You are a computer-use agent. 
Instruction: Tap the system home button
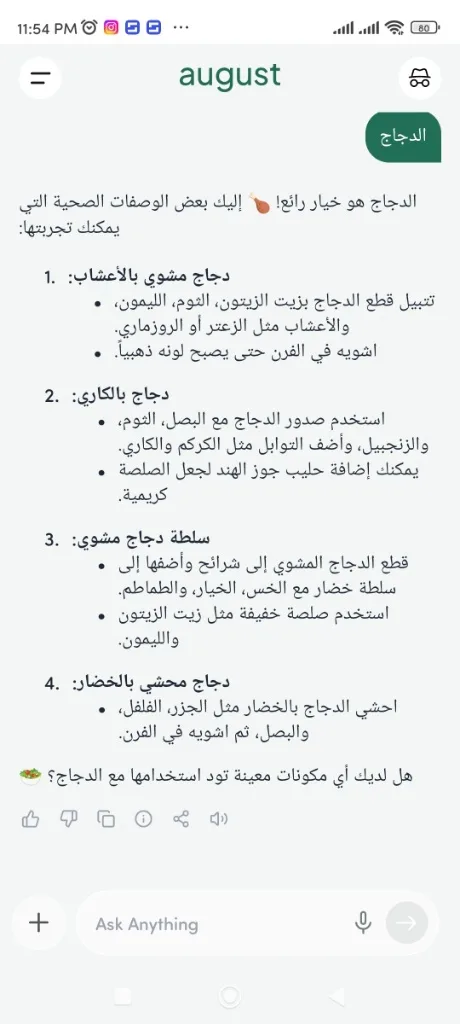point(230,996)
